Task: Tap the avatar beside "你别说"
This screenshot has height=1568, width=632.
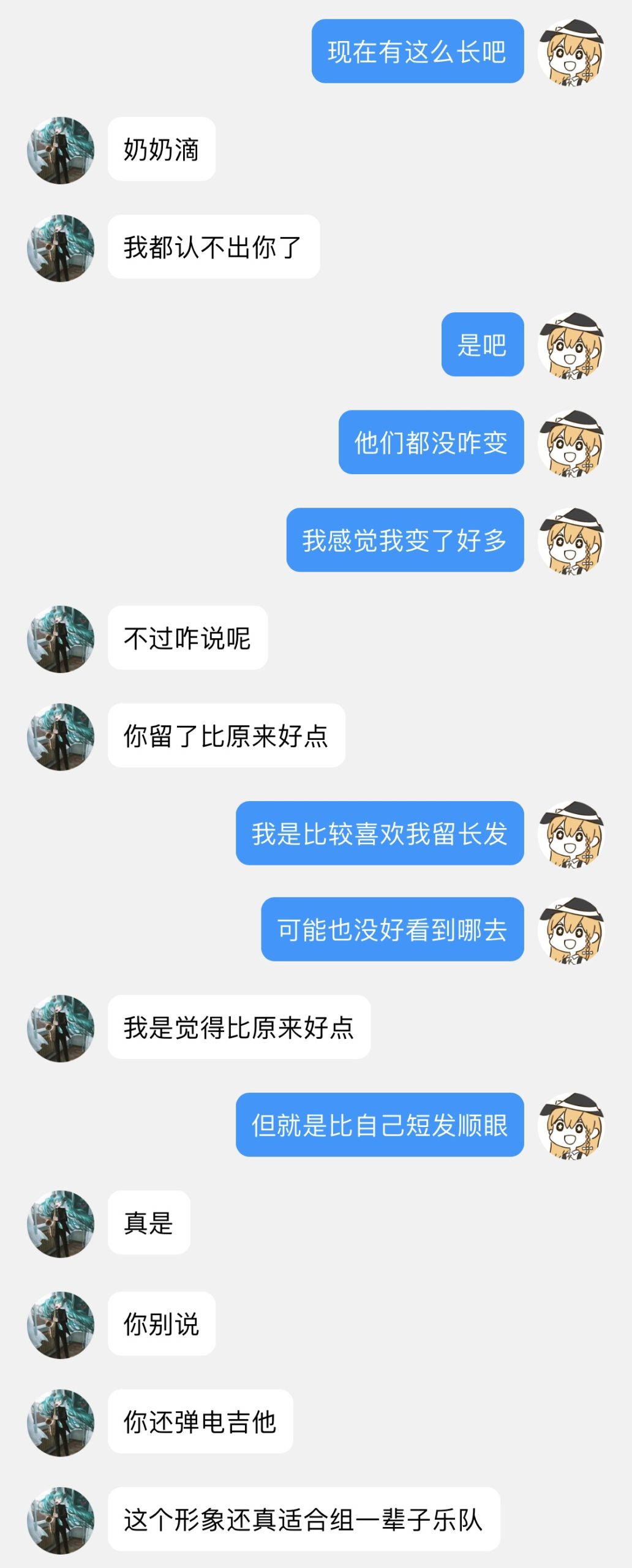Action: [x=61, y=1324]
